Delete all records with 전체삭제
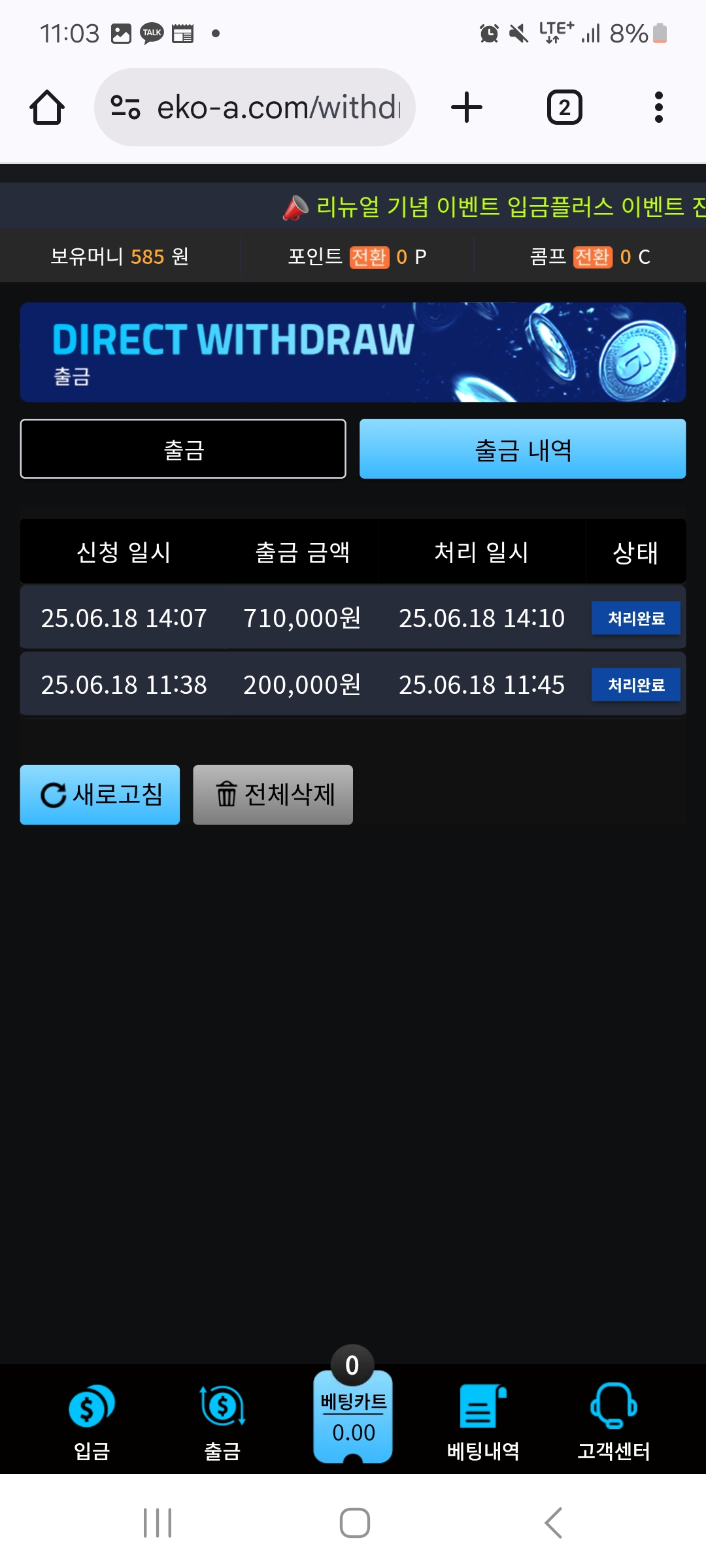706x1568 pixels. (273, 794)
